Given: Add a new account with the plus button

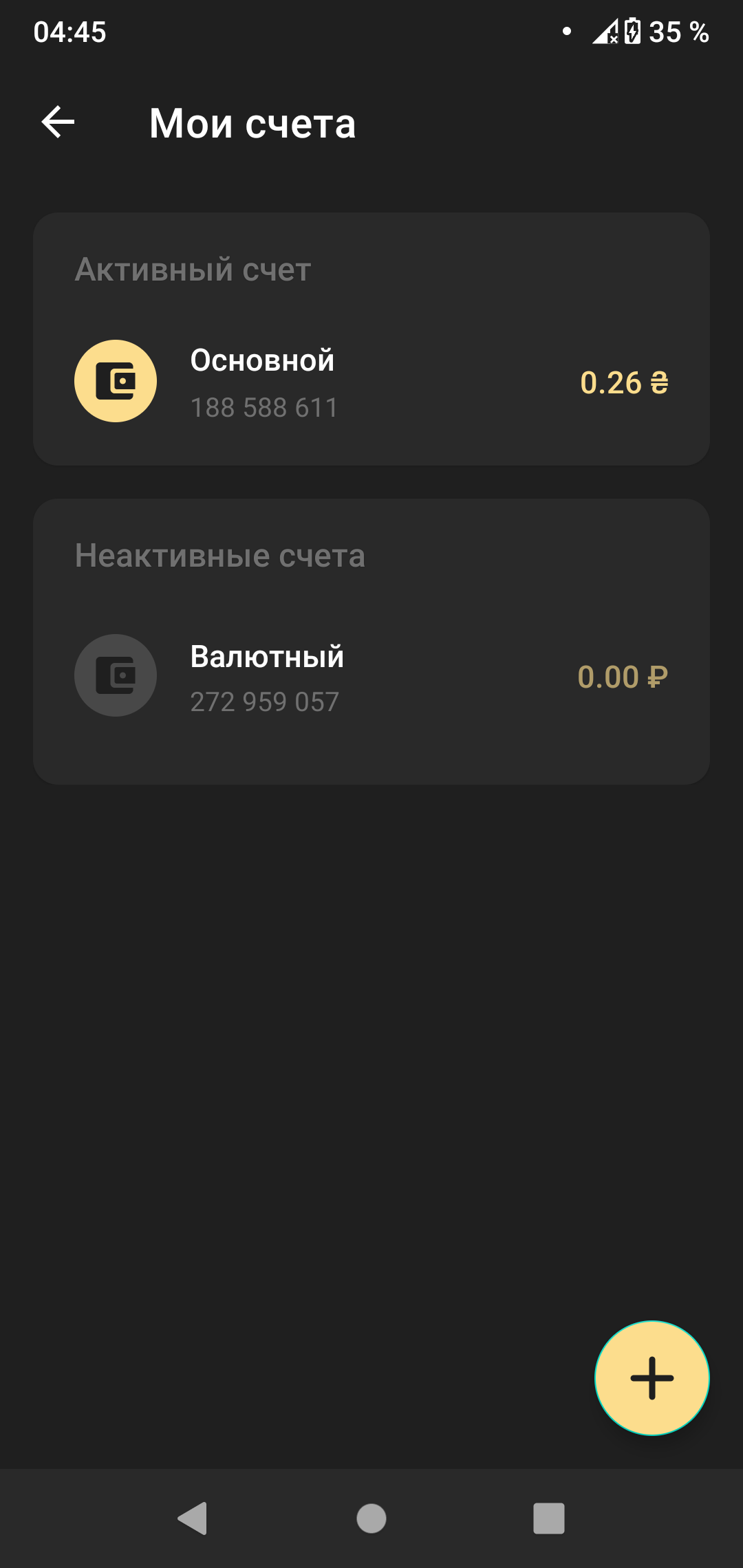Looking at the screenshot, I should pos(652,1378).
